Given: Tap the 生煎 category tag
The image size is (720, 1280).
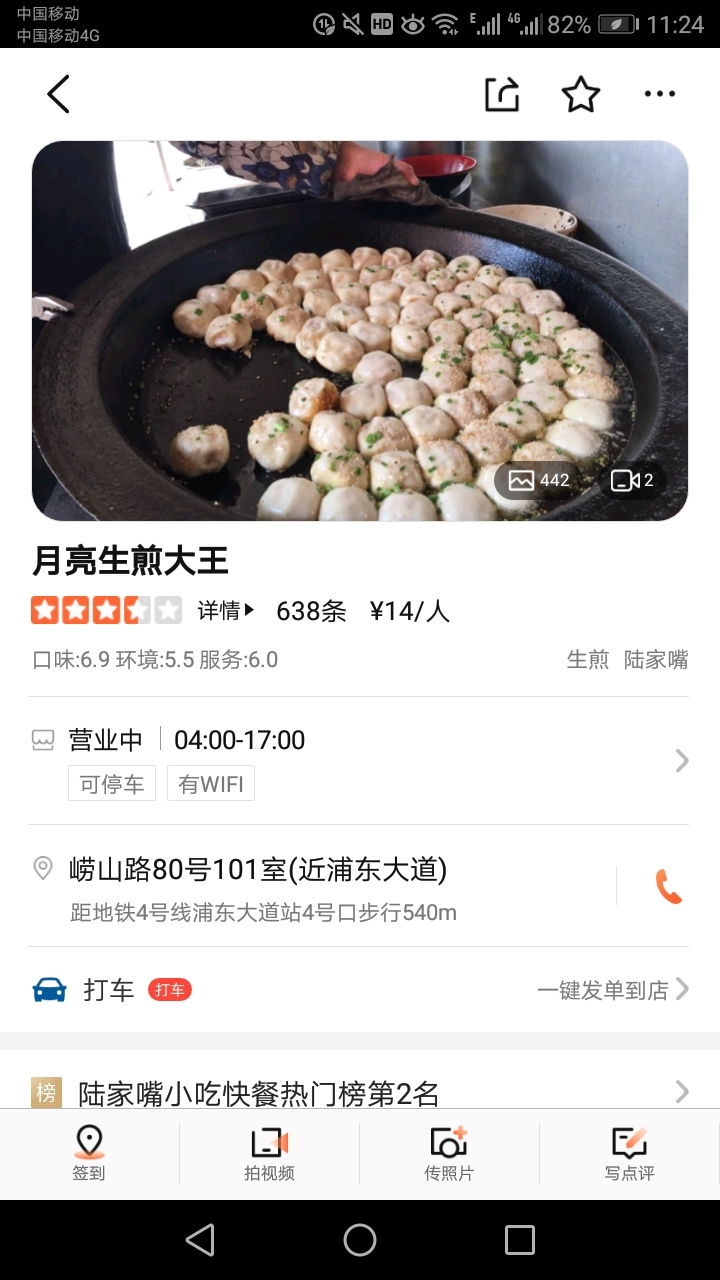Looking at the screenshot, I should click(587, 660).
